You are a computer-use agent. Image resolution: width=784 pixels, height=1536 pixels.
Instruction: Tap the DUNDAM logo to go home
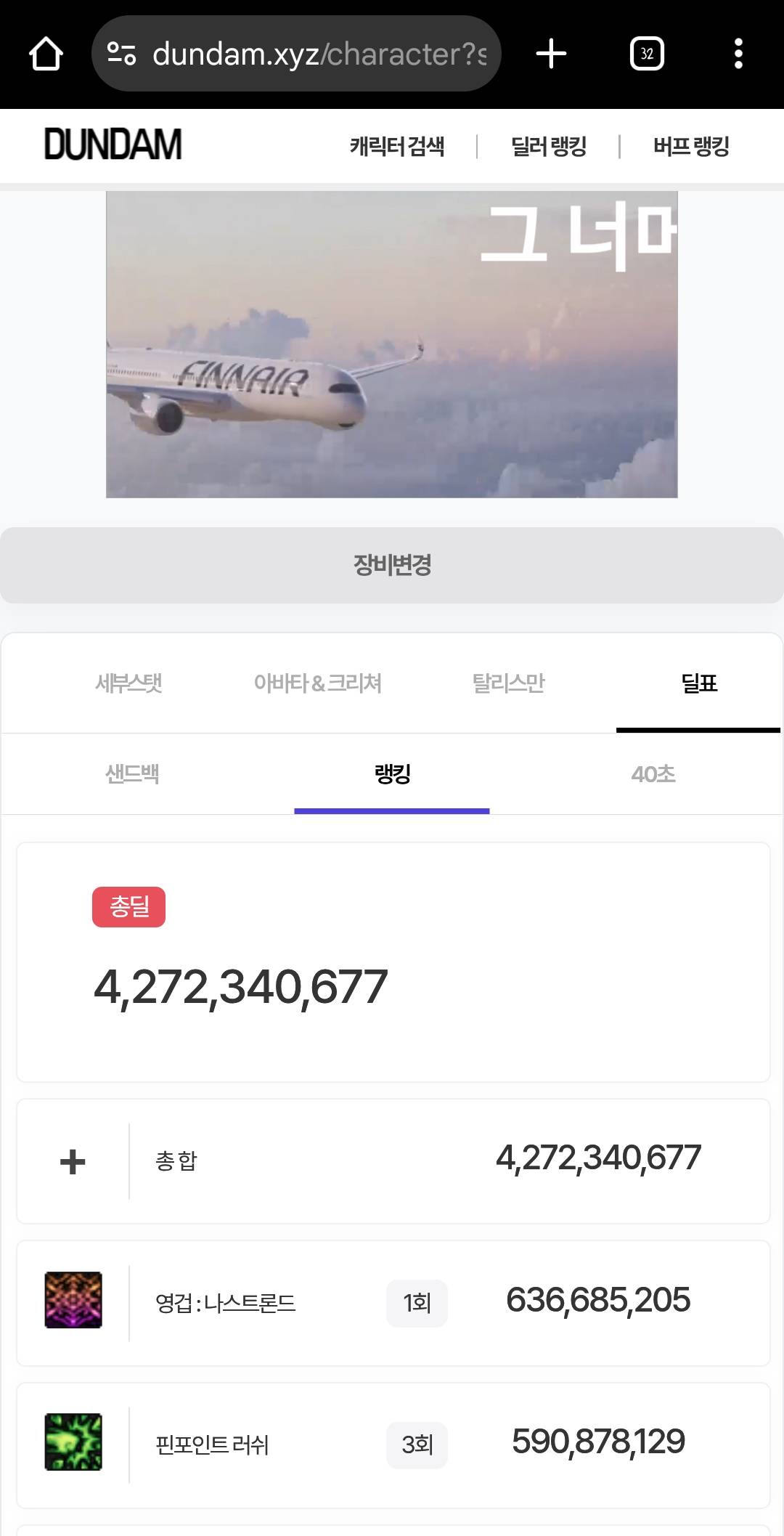pos(113,145)
